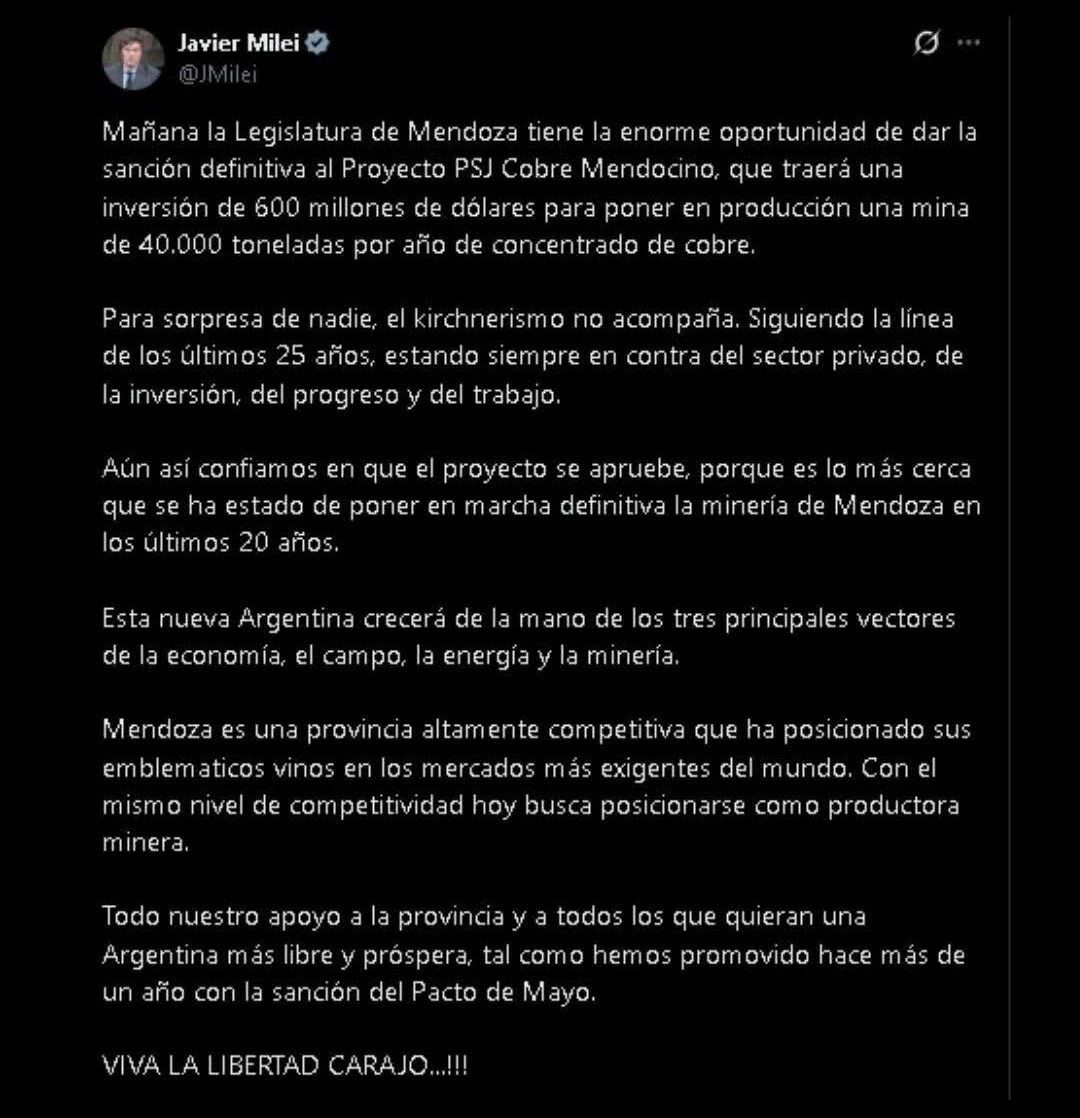Open the @JMilei handle link
Viewport: 1080px width, 1118px height.
click(x=217, y=75)
